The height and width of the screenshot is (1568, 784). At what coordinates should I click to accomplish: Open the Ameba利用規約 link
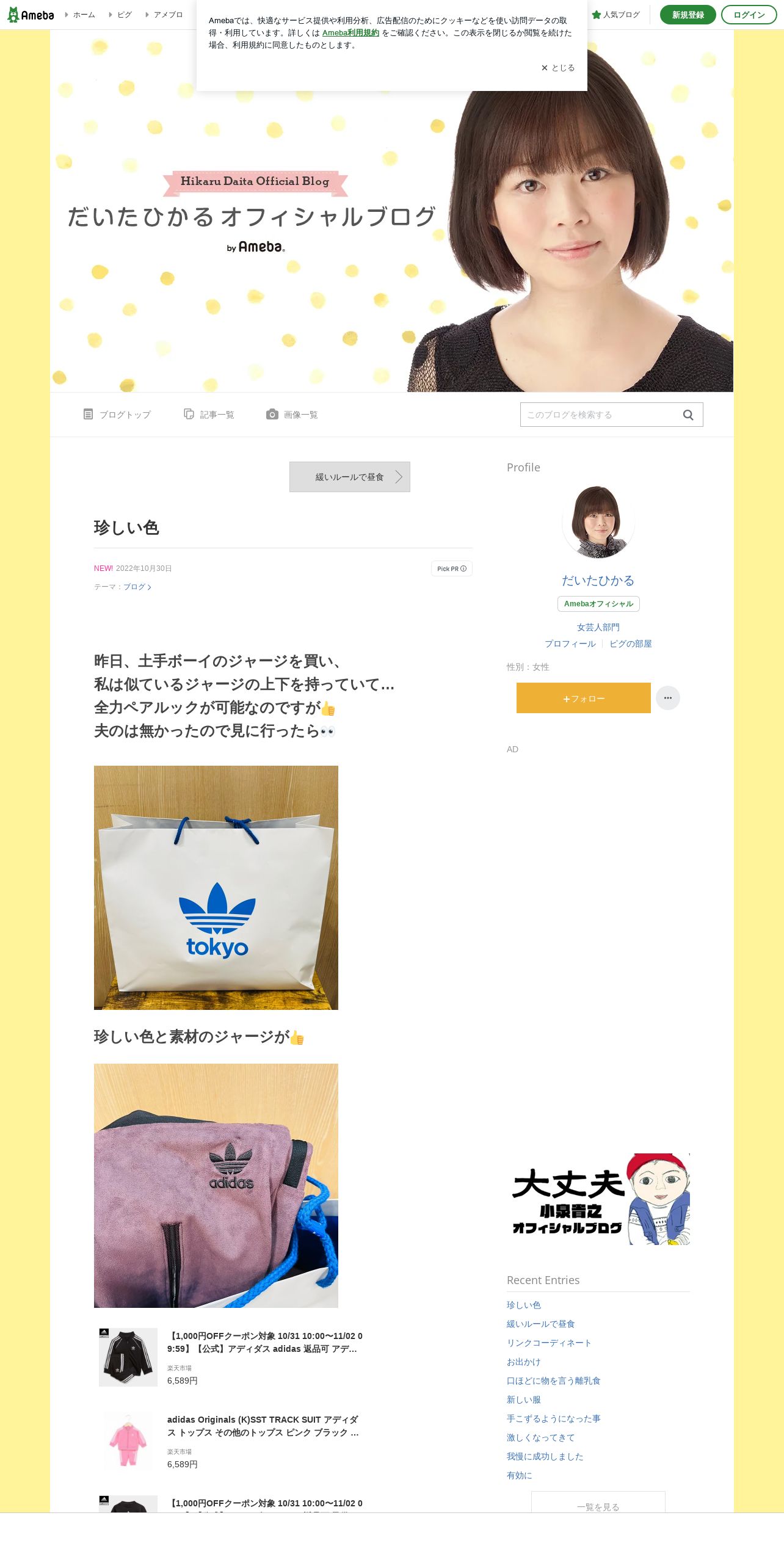point(350,33)
